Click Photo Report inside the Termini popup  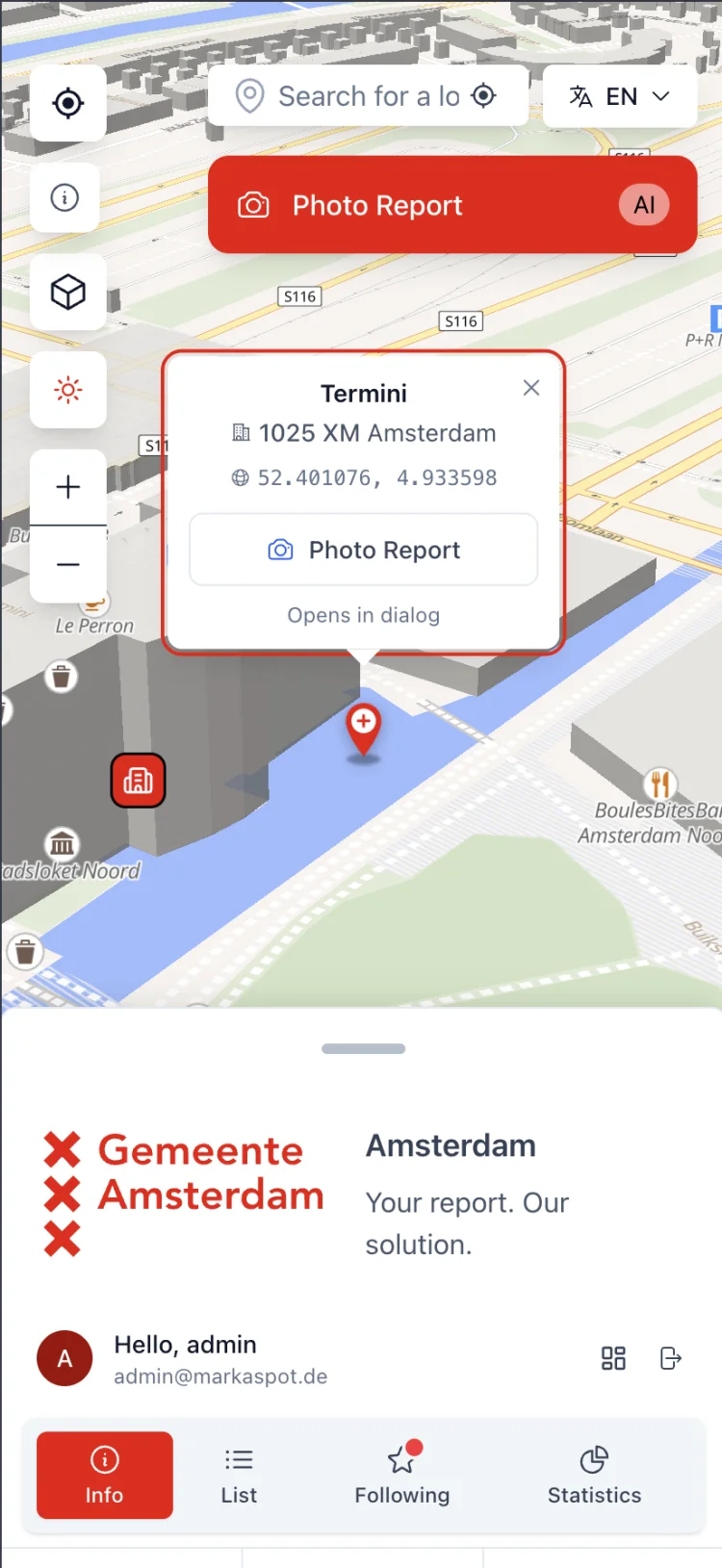click(363, 550)
